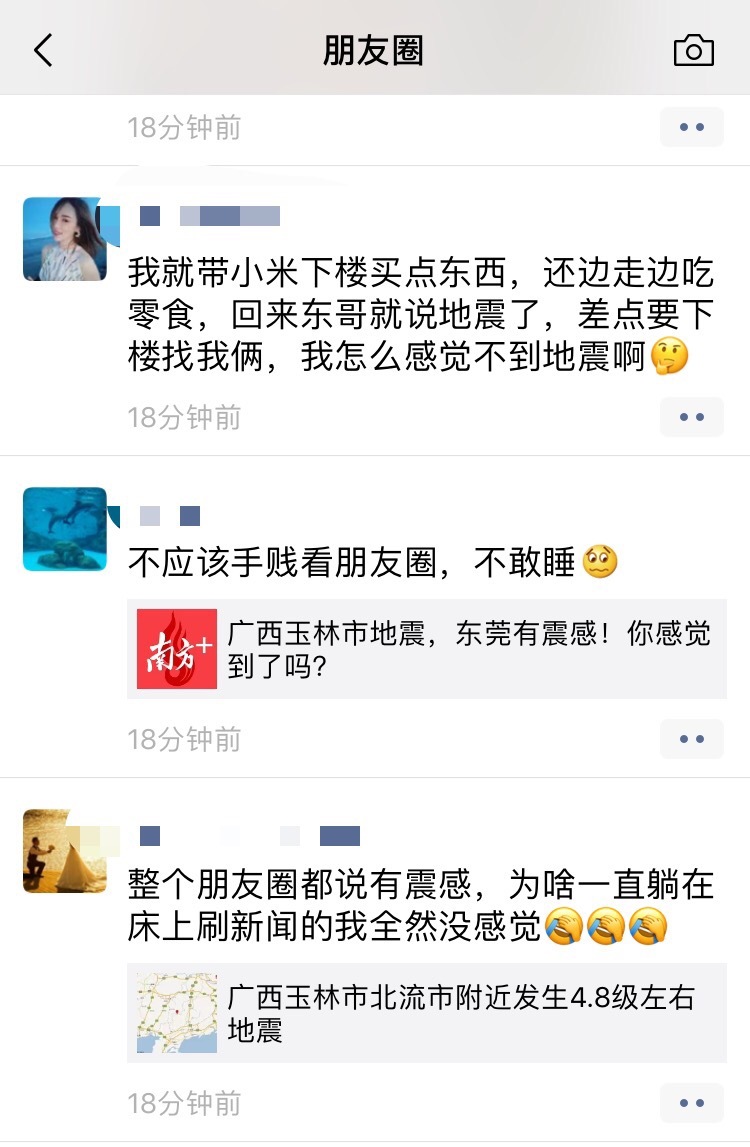This screenshot has height=1147, width=750.
Task: Open the 南方+ article on 东莞有震感
Action: coord(427,649)
